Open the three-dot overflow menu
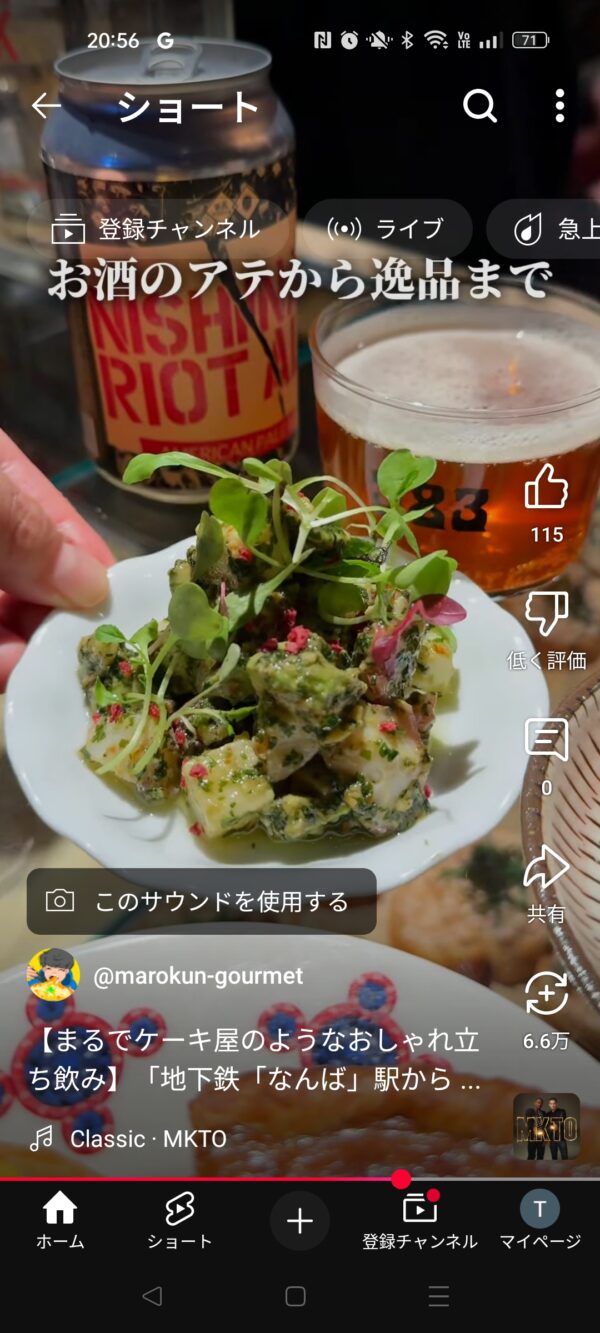The height and width of the screenshot is (1333, 600). tap(559, 105)
